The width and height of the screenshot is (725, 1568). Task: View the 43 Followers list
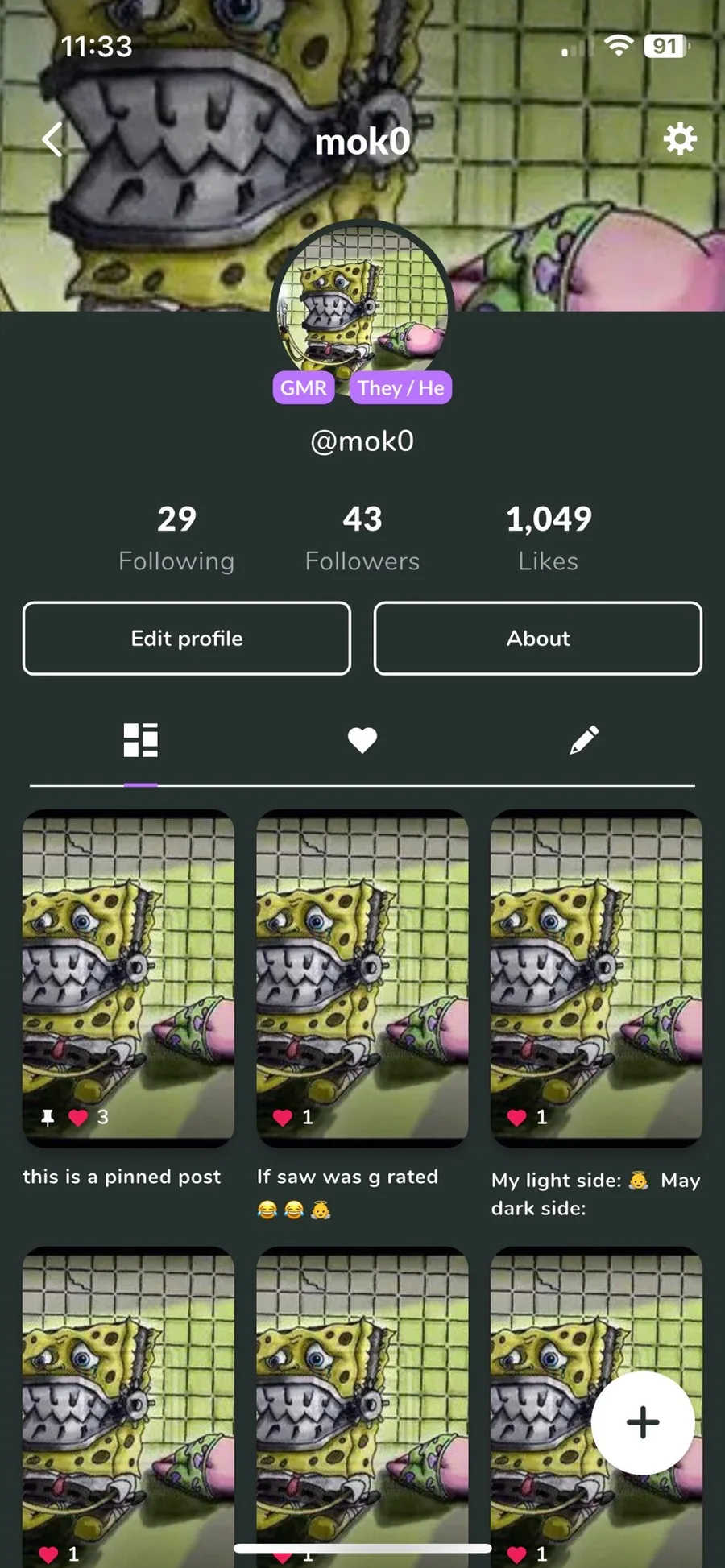362,538
